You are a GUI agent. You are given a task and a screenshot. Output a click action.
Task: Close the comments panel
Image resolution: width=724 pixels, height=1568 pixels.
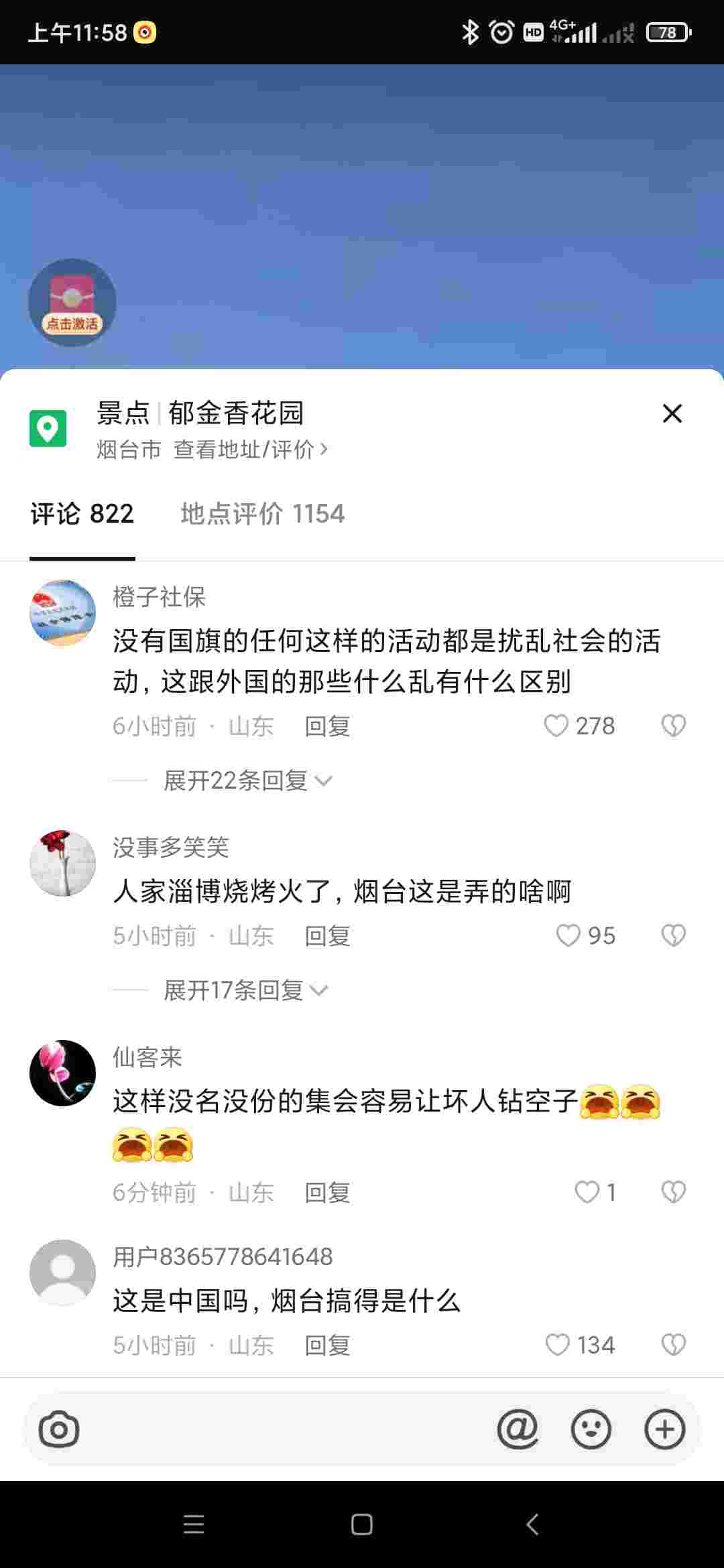click(x=672, y=413)
